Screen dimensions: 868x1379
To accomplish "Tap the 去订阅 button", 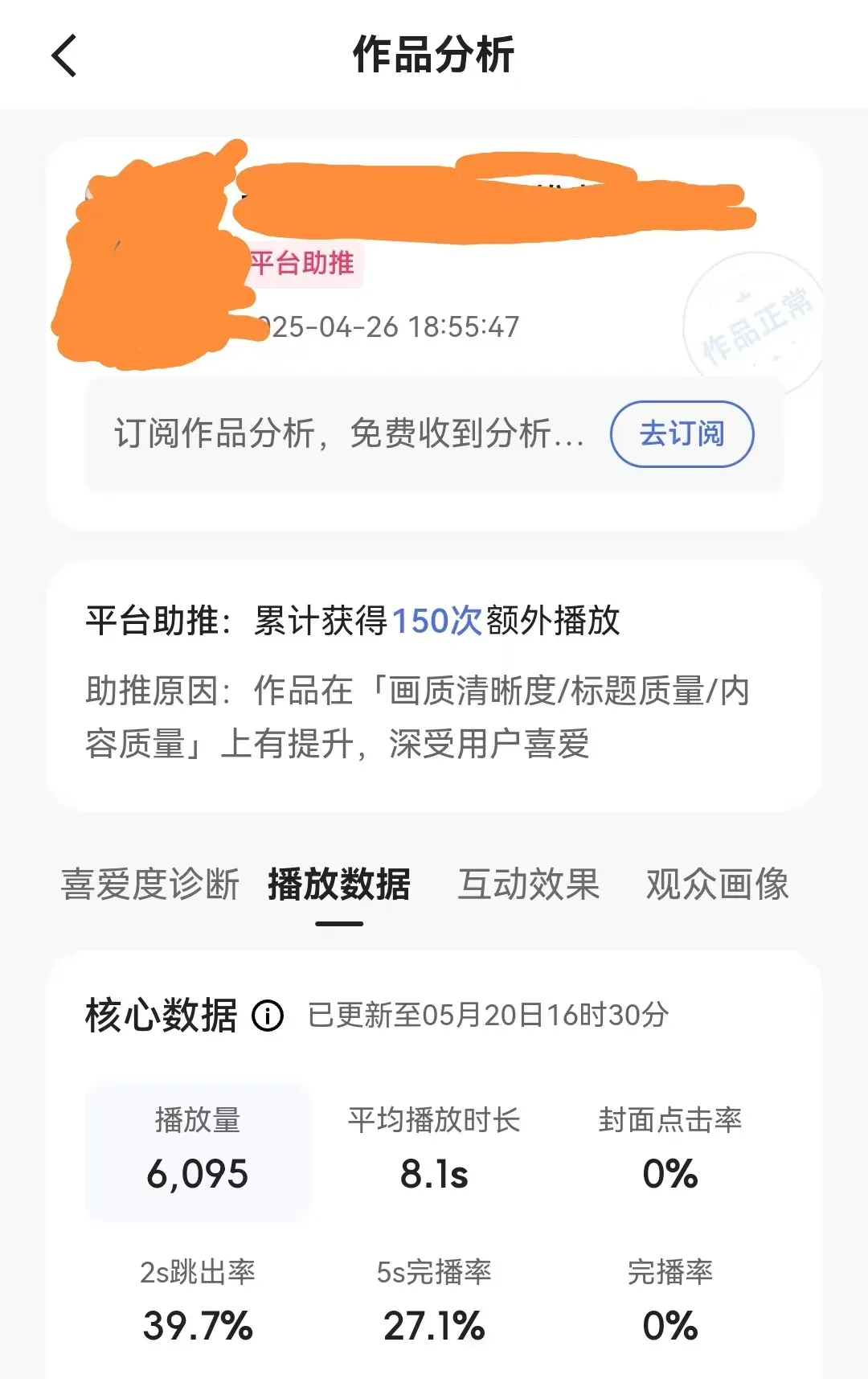I will [x=682, y=434].
